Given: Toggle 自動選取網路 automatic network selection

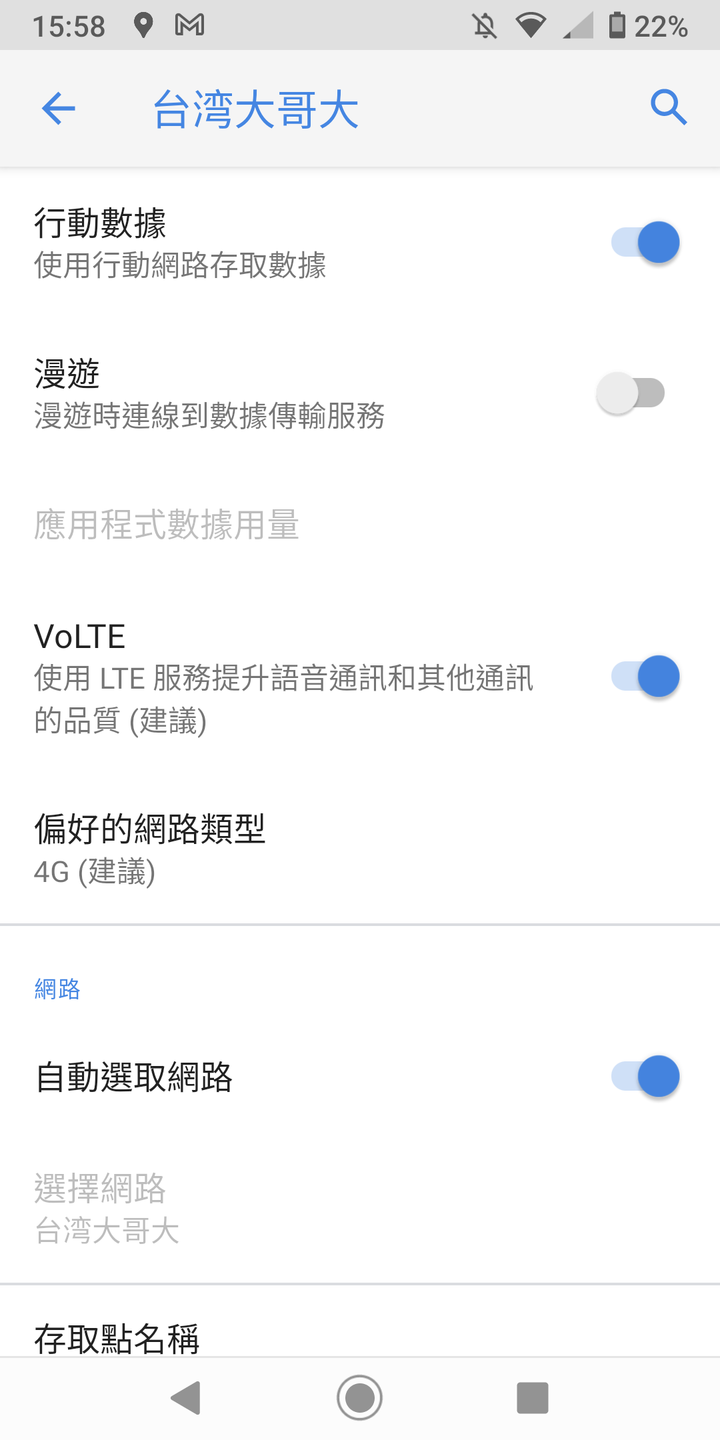Looking at the screenshot, I should click(x=646, y=1077).
